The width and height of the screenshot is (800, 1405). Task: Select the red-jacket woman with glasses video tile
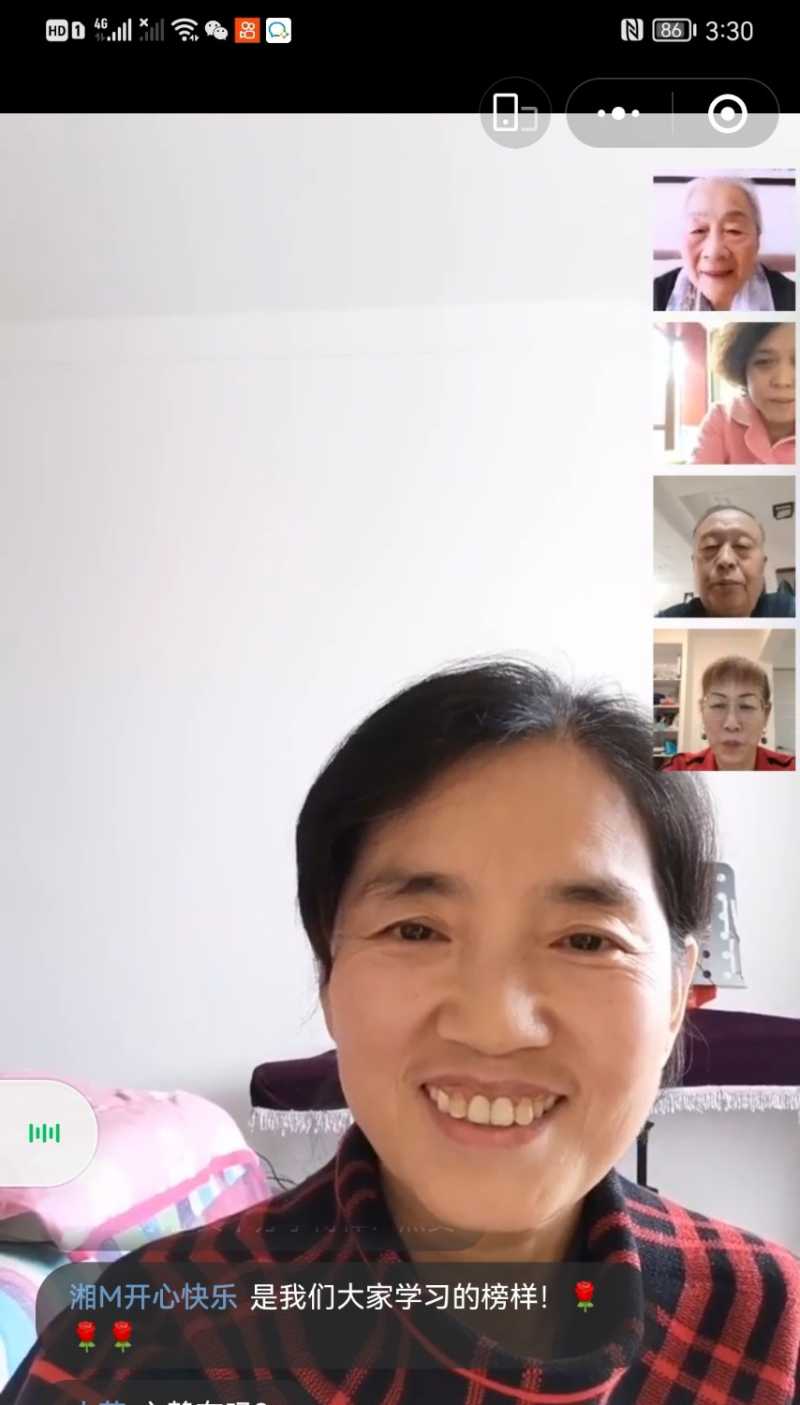[x=724, y=699]
